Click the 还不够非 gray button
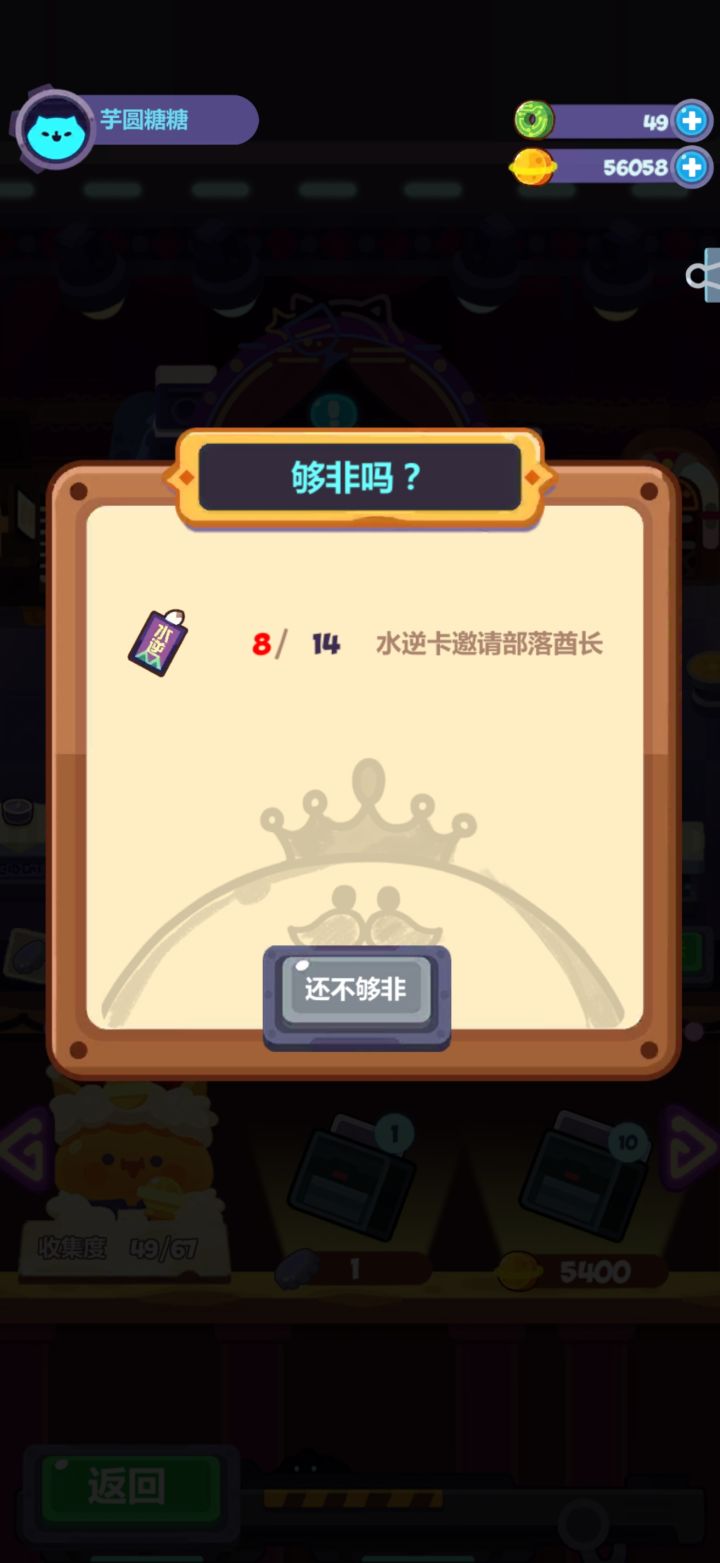 [x=355, y=988]
